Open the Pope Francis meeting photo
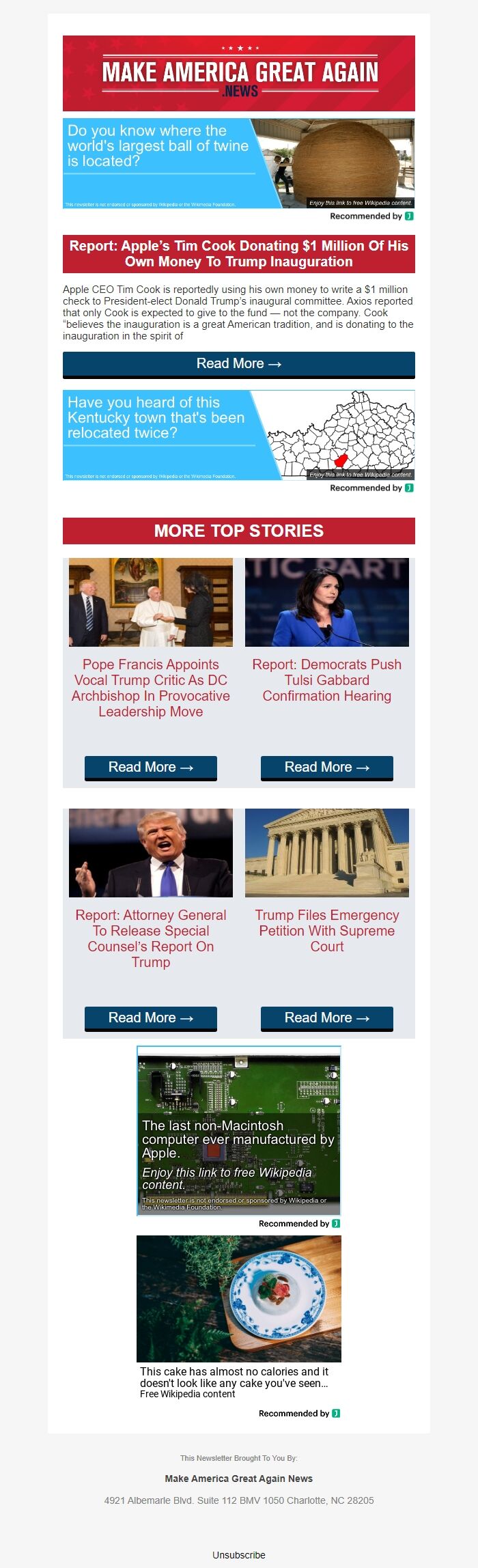478x1568 pixels. (150, 602)
